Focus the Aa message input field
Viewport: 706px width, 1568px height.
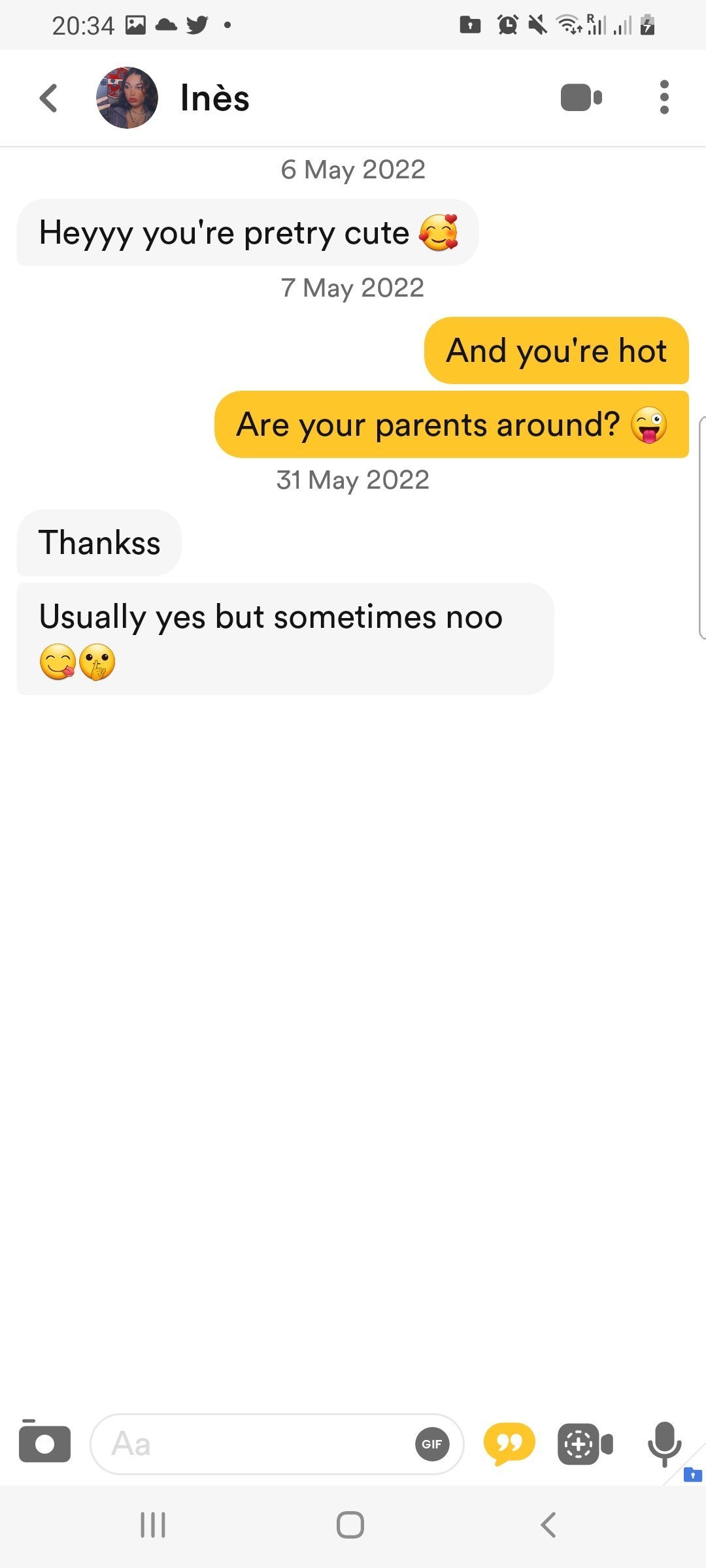coord(255,1444)
